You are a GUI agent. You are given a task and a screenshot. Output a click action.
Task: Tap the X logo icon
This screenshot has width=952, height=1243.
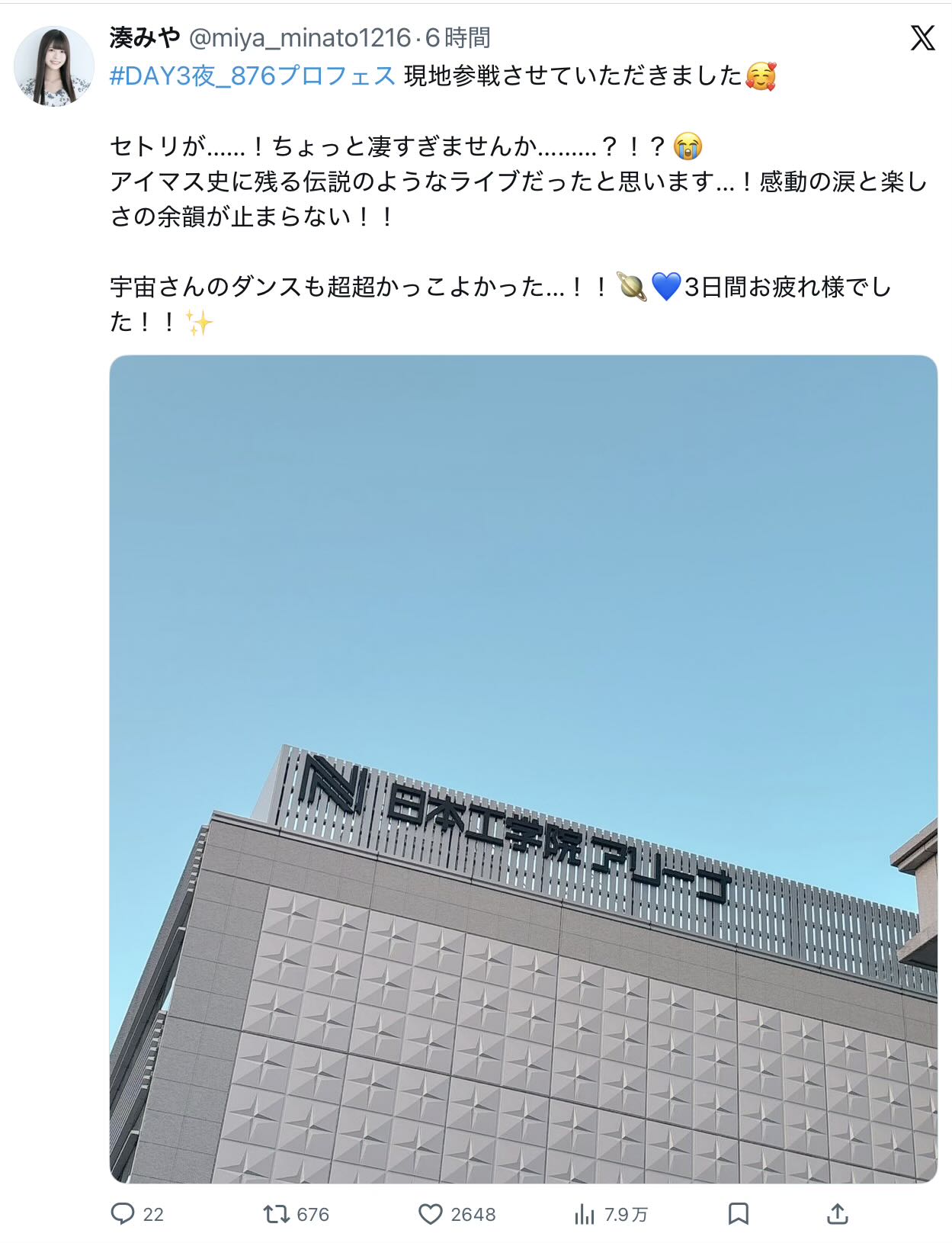click(x=922, y=37)
